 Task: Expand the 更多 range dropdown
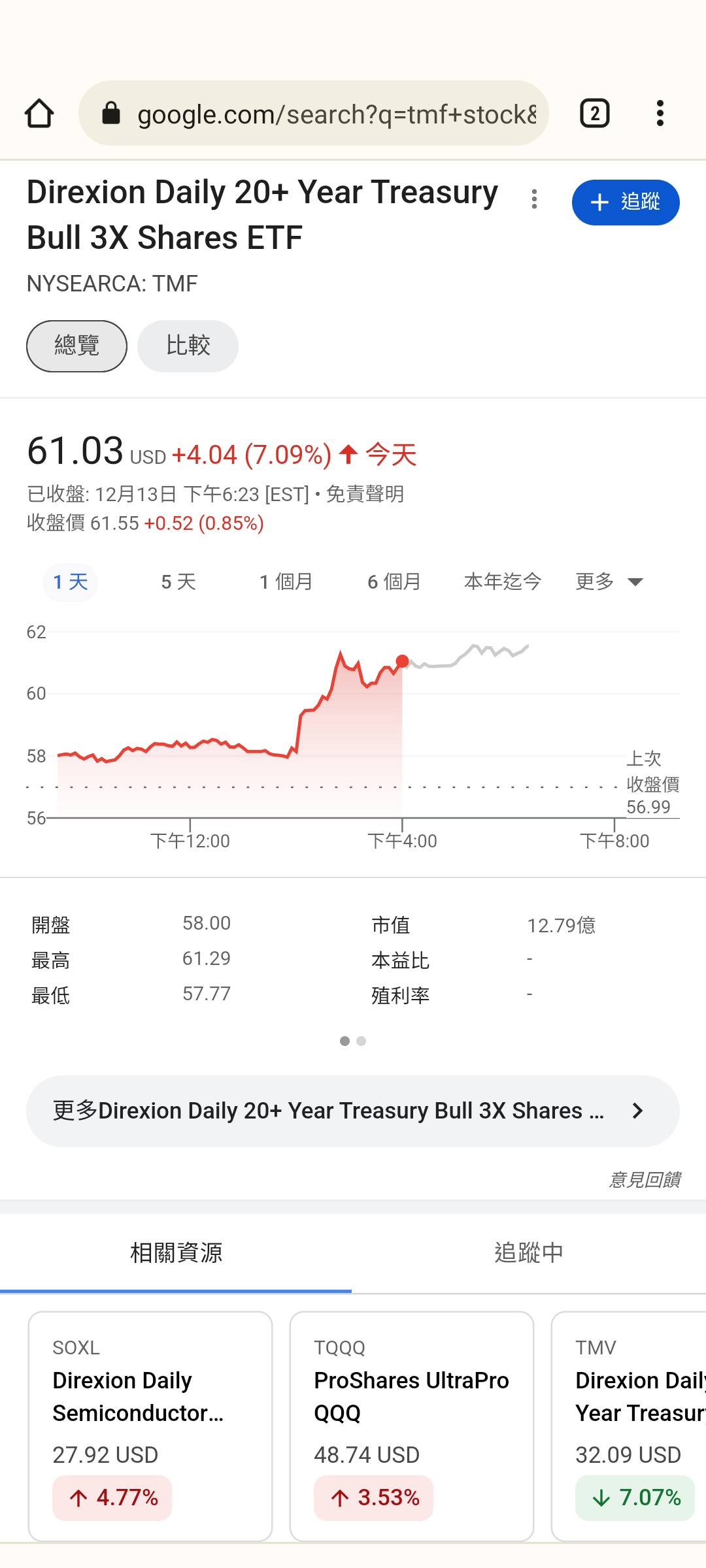[x=609, y=581]
